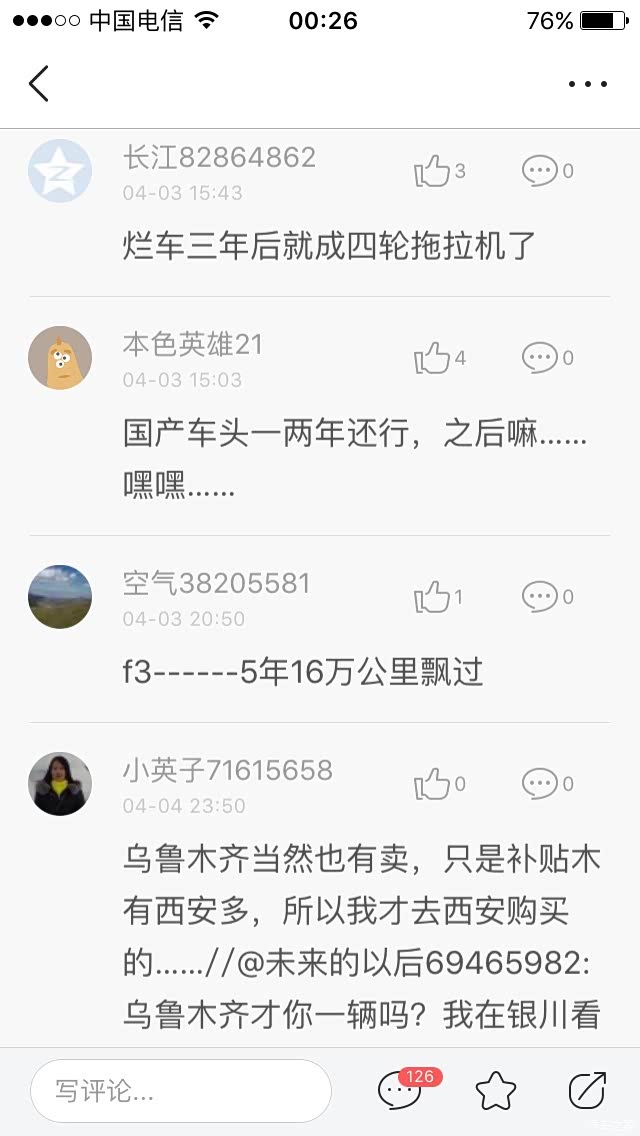View 空气38205581's profile avatar
640x1136 pixels.
tap(60, 596)
